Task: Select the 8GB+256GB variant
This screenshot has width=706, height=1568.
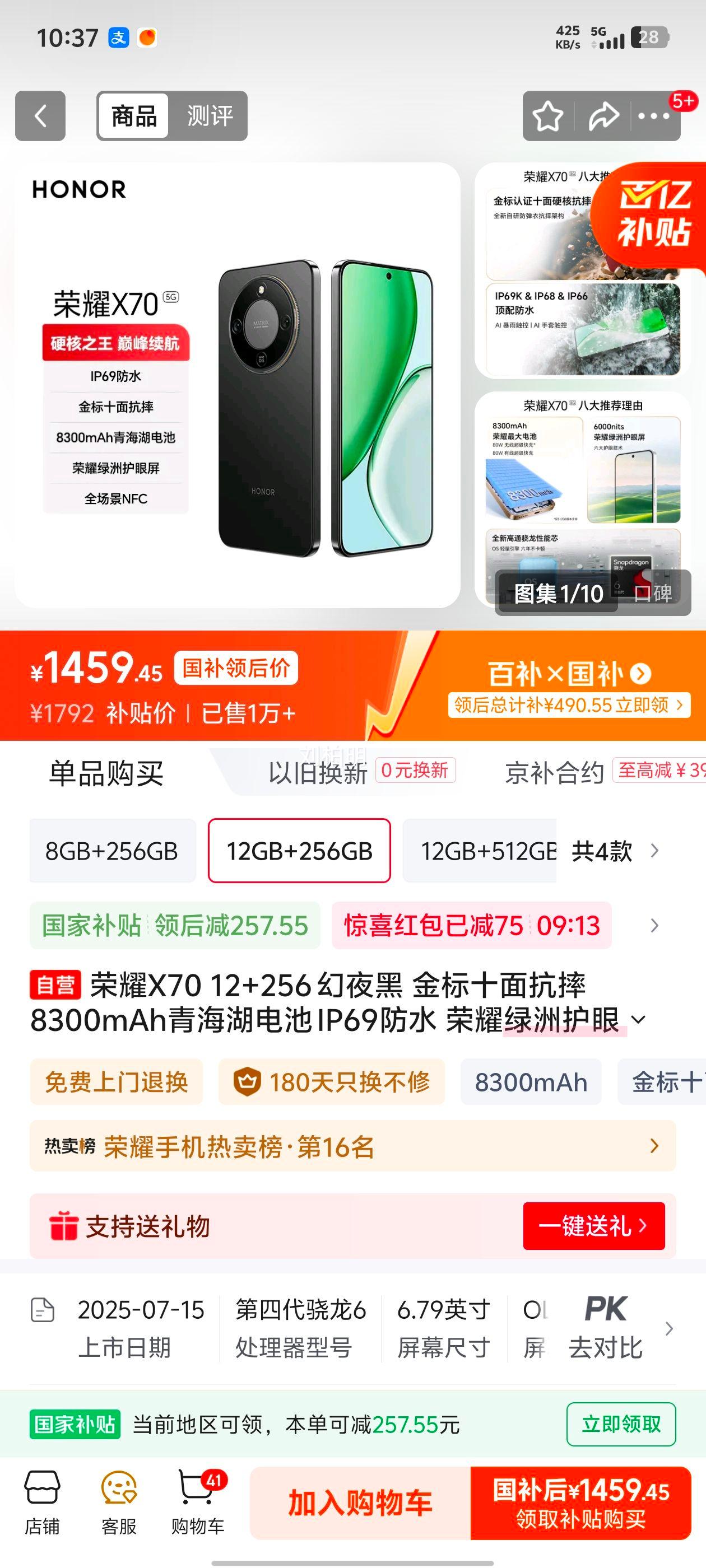Action: [x=111, y=852]
